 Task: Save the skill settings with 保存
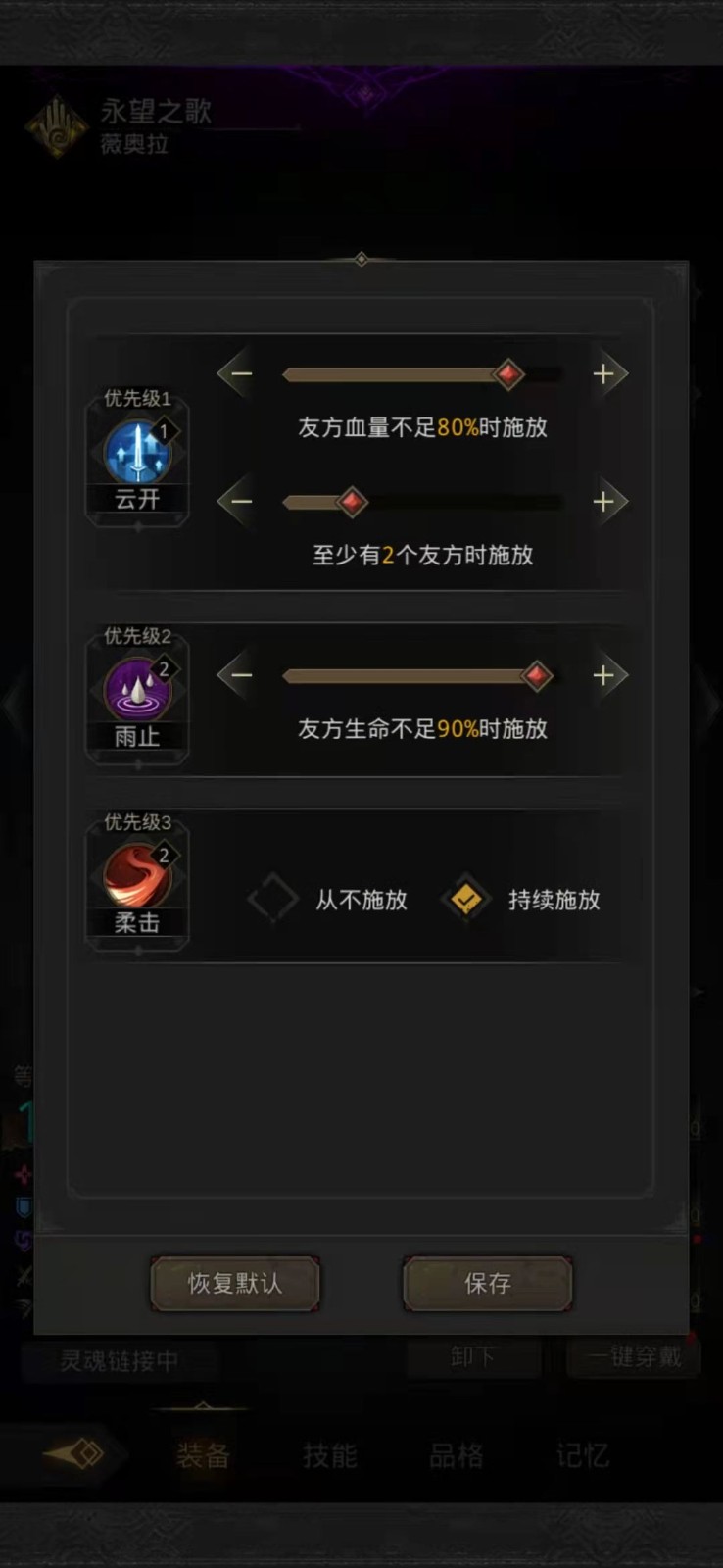tap(487, 1283)
